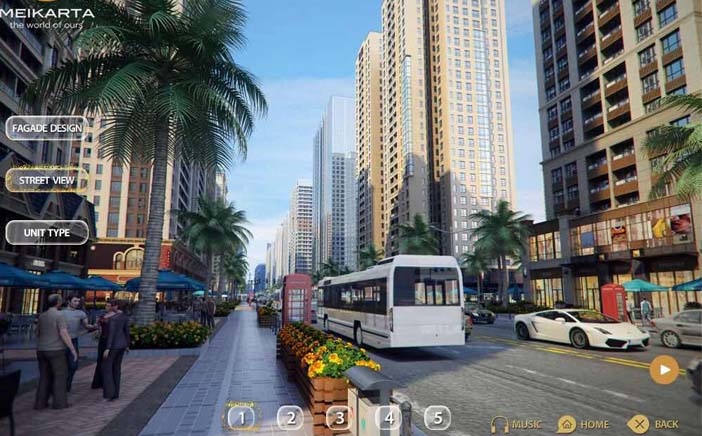Play the street view animation
This screenshot has width=702, height=436.
pos(663,370)
